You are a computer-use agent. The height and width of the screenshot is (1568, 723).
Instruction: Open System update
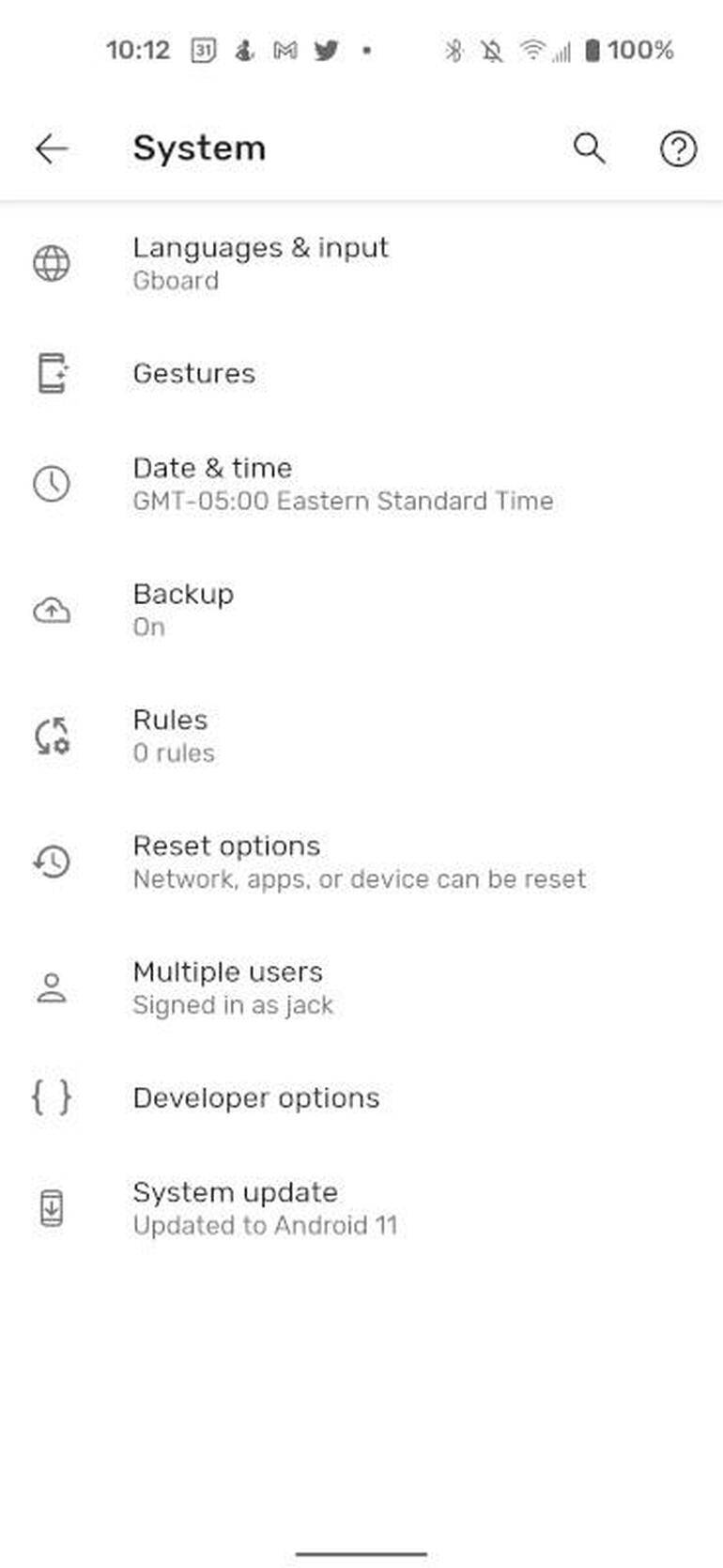click(265, 1207)
